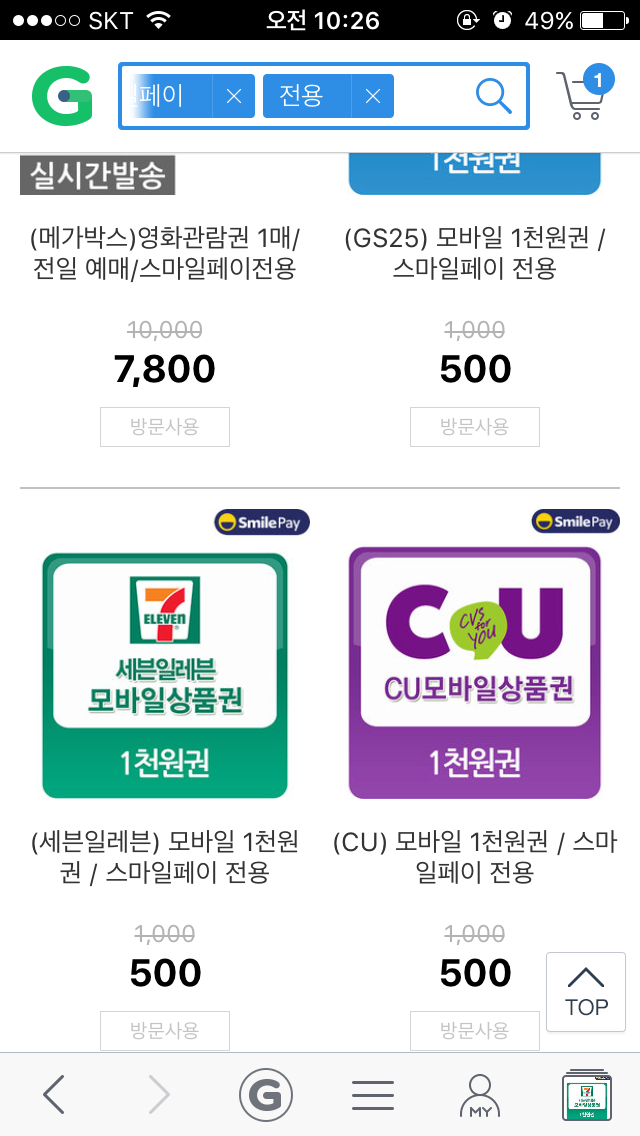Go back to the previous page
The width and height of the screenshot is (640, 1136).
pos(54,1096)
